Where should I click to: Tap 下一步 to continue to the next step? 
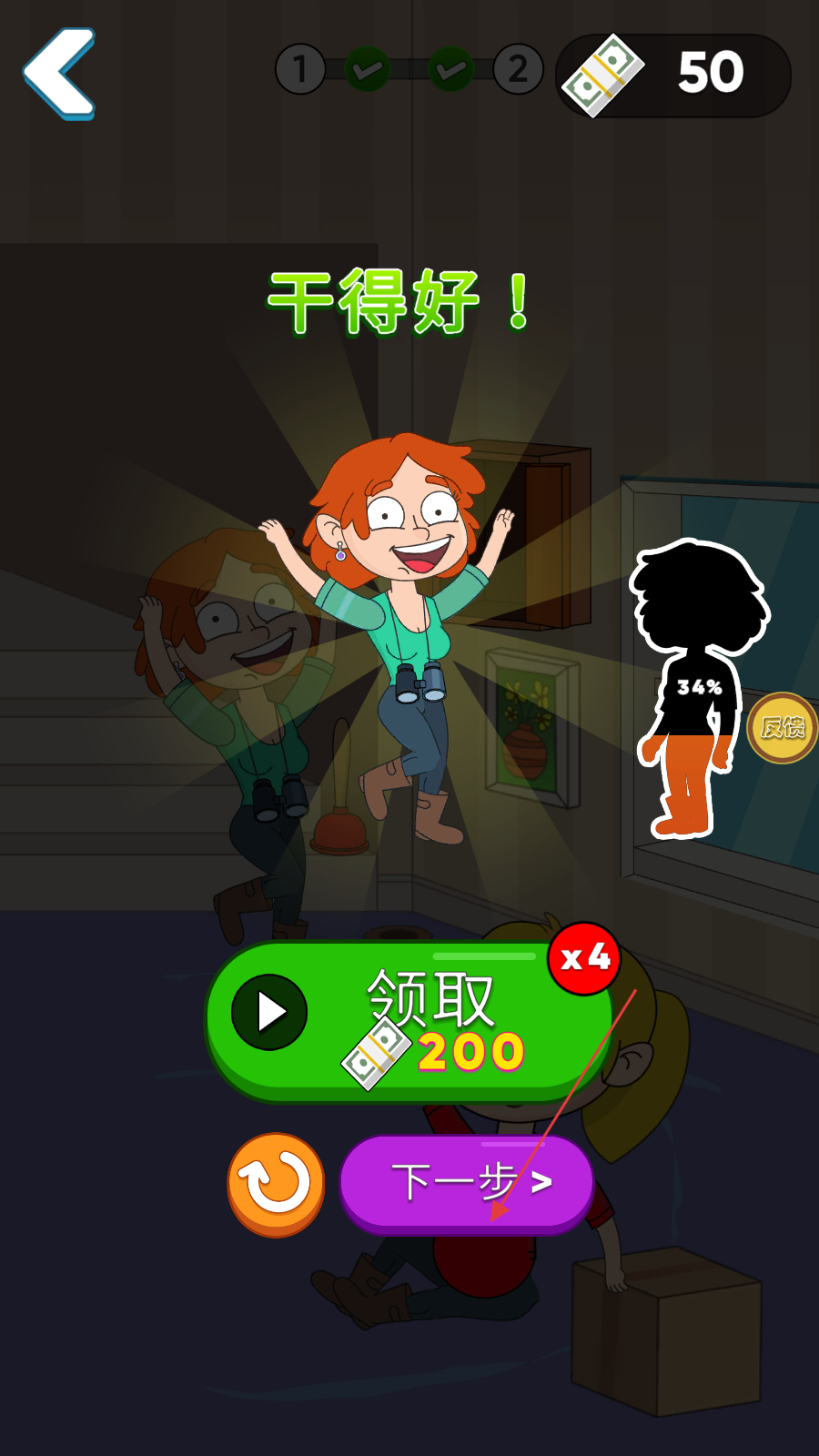(x=467, y=1182)
